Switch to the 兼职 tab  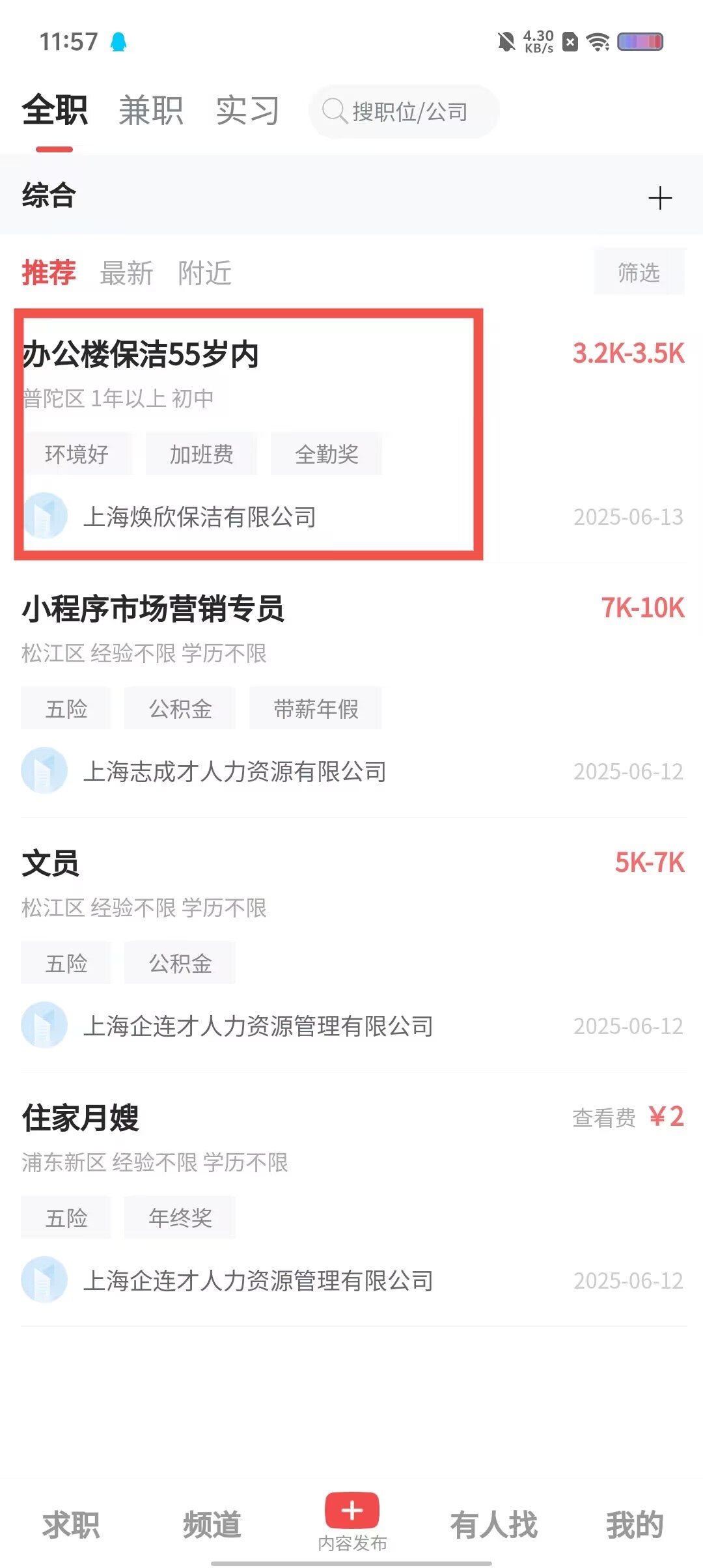click(x=151, y=110)
